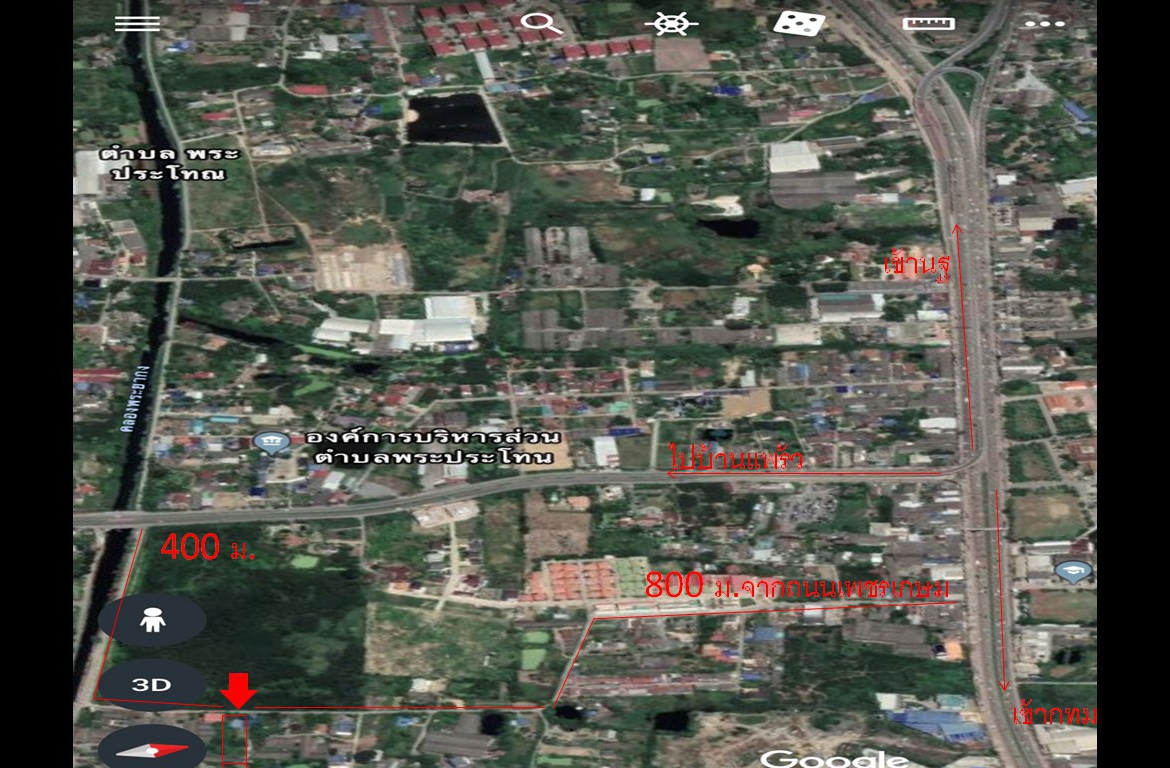
Task: Select the องค์การบริหารส่วนตำบลพระประโทน place marker
Action: [270, 441]
